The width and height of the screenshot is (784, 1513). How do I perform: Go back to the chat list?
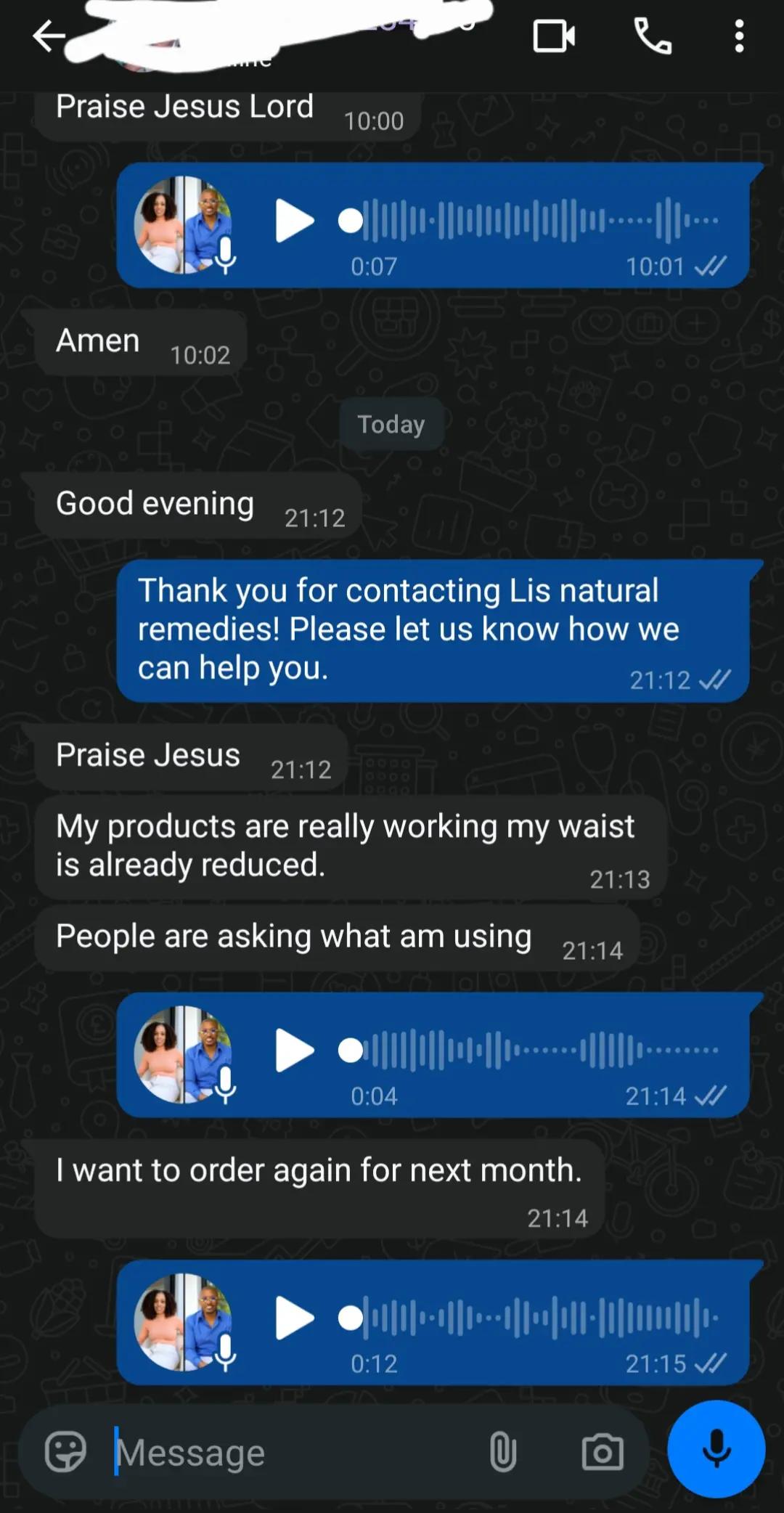(x=49, y=36)
